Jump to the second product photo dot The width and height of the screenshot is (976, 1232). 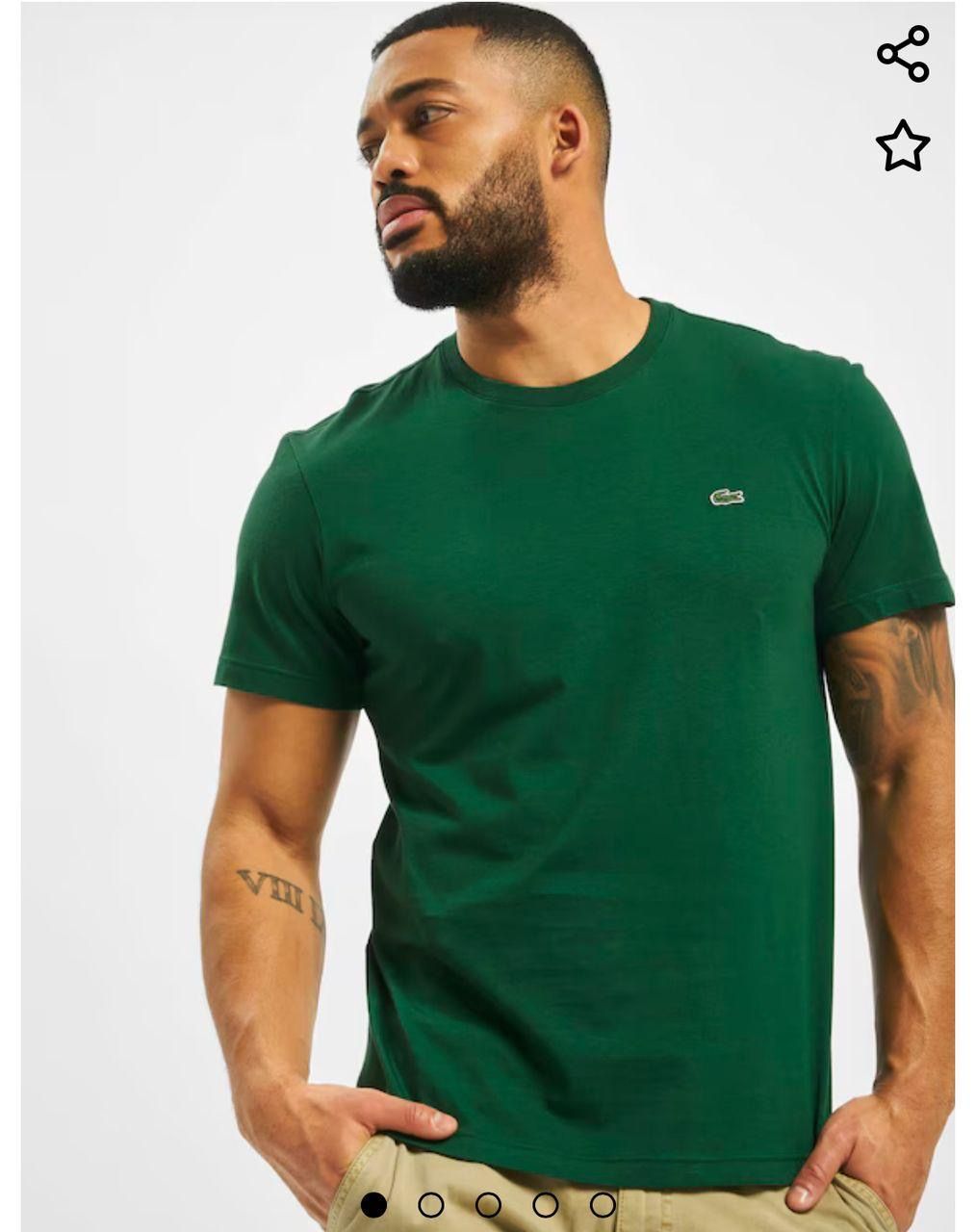click(430, 1204)
